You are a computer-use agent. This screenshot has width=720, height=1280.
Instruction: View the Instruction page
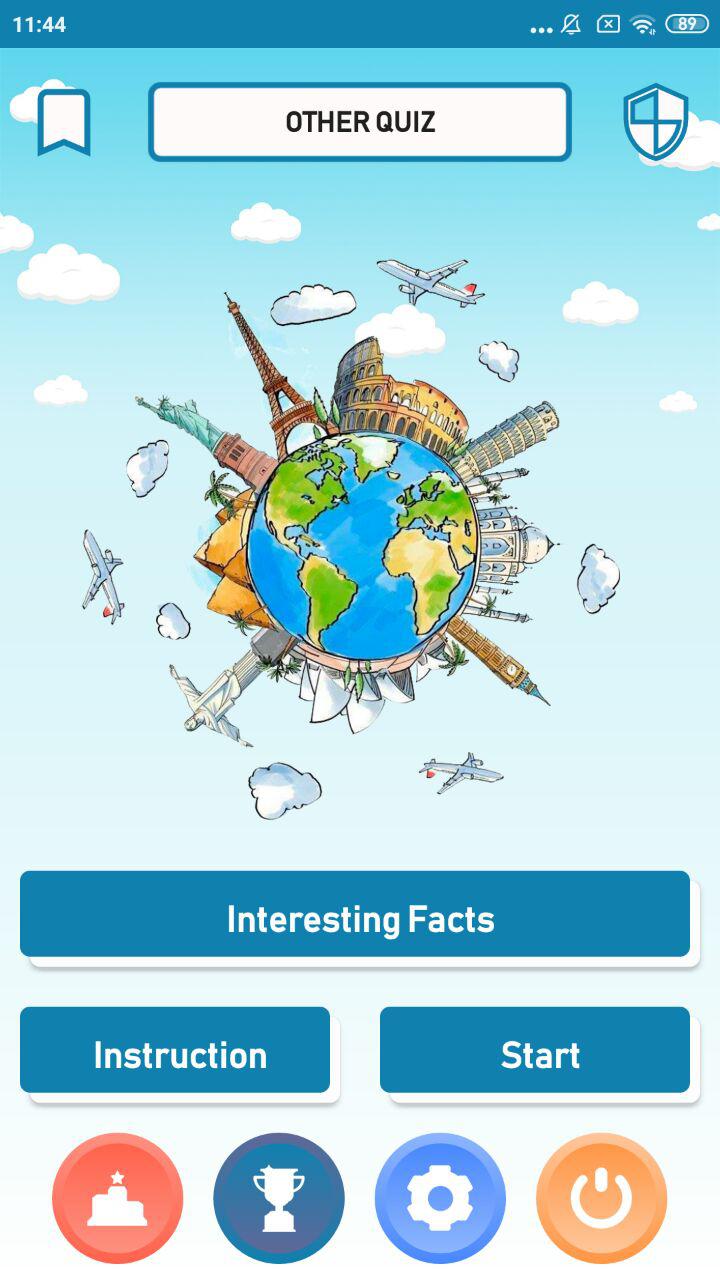[175, 1050]
